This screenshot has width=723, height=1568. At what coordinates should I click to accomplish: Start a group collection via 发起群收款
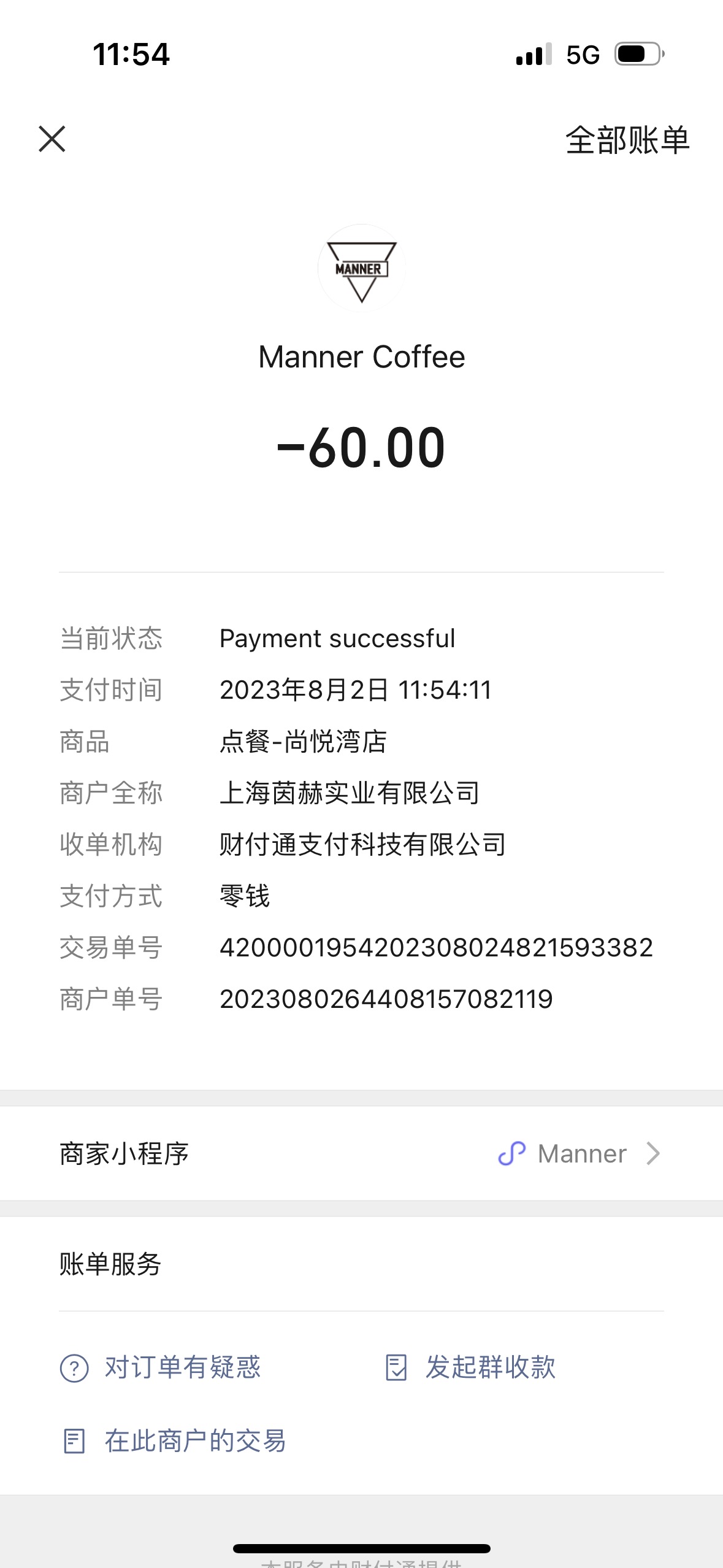point(470,1367)
